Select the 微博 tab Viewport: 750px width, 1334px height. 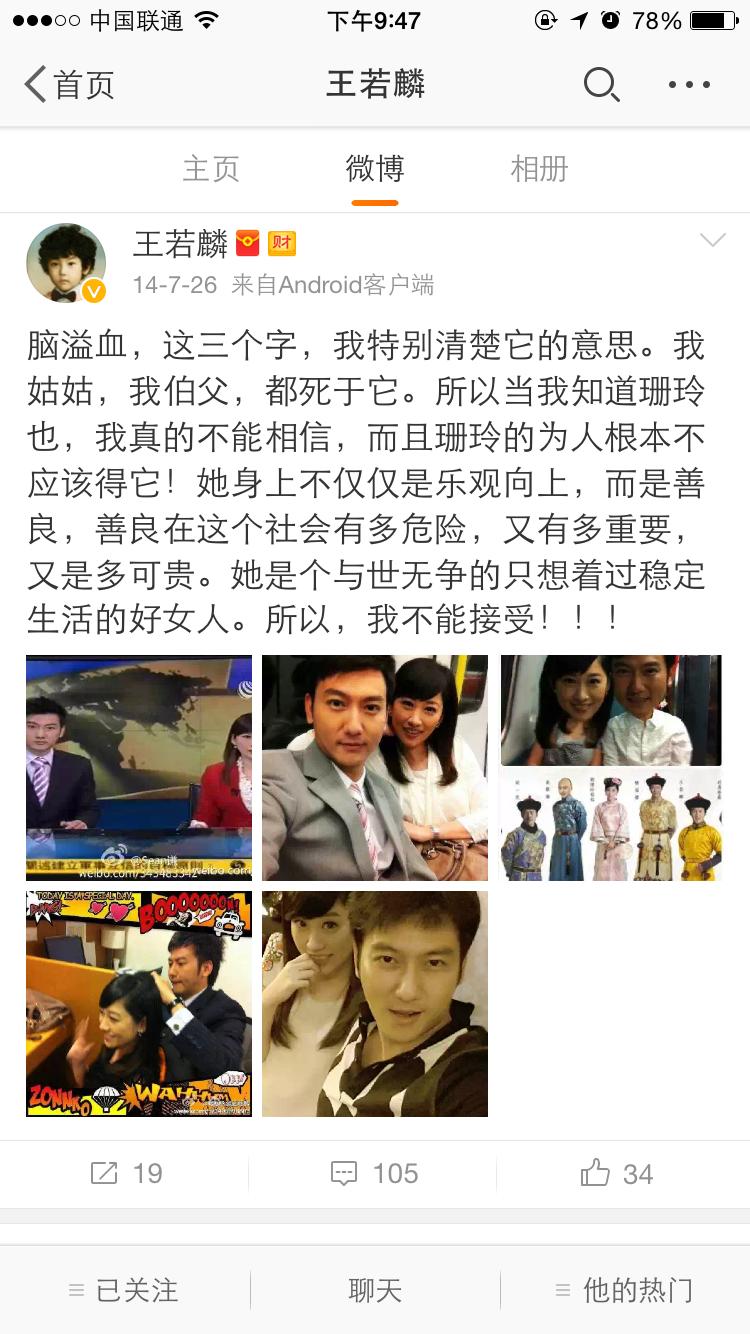375,169
